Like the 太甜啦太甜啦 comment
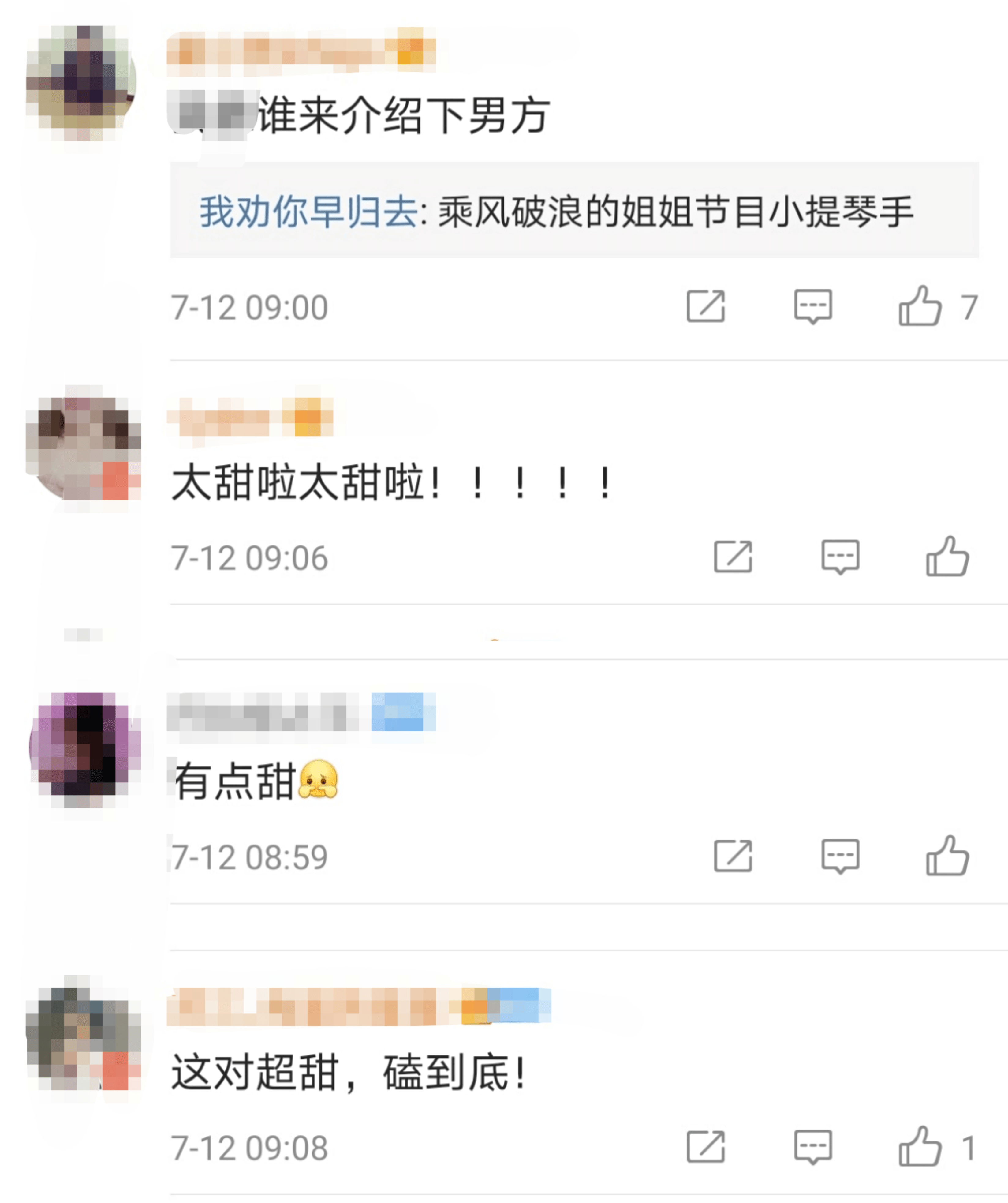This screenshot has height=1203, width=1008. click(947, 557)
